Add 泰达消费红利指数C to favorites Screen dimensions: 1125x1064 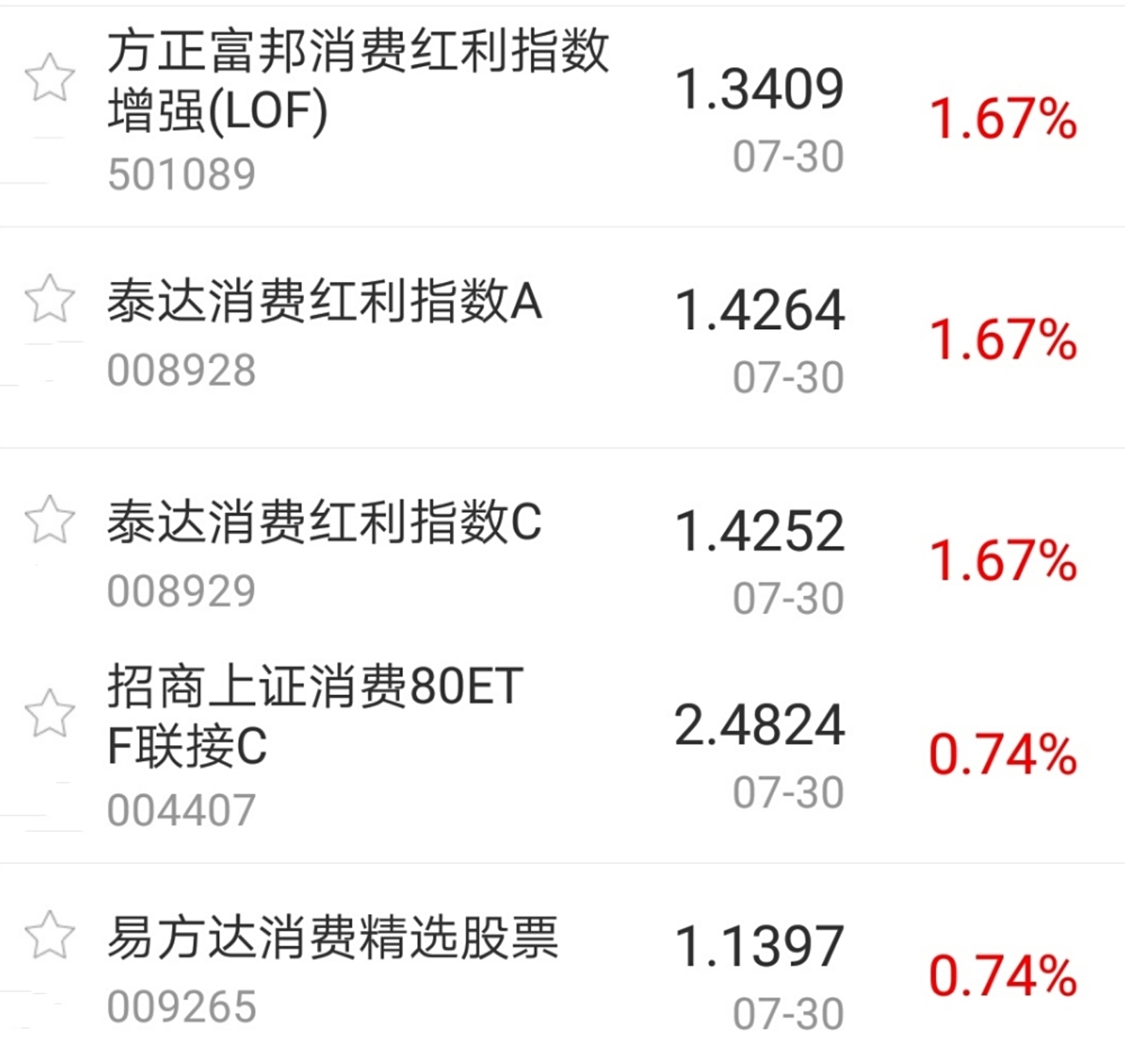pos(50,520)
